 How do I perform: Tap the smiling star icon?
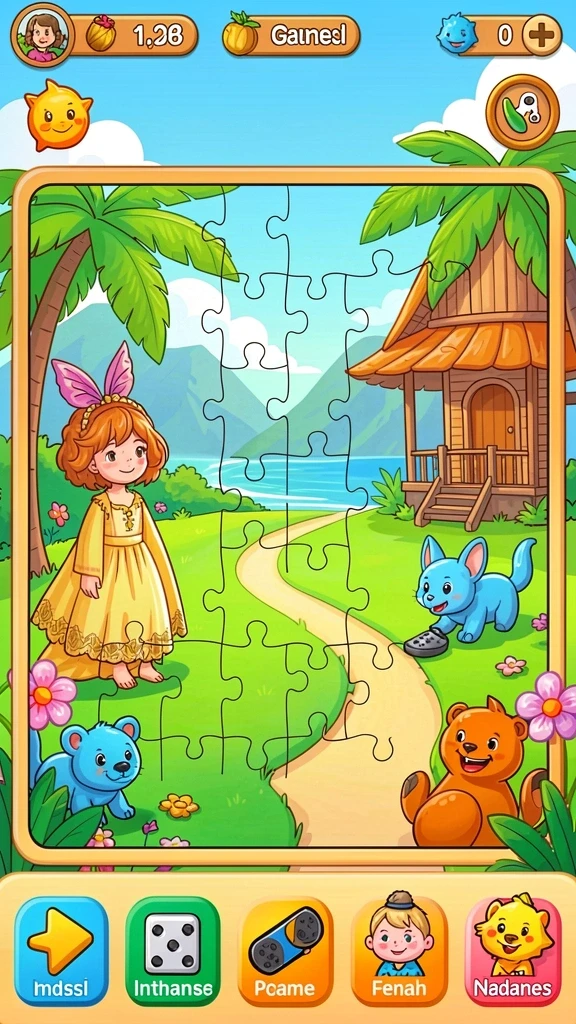(57, 116)
